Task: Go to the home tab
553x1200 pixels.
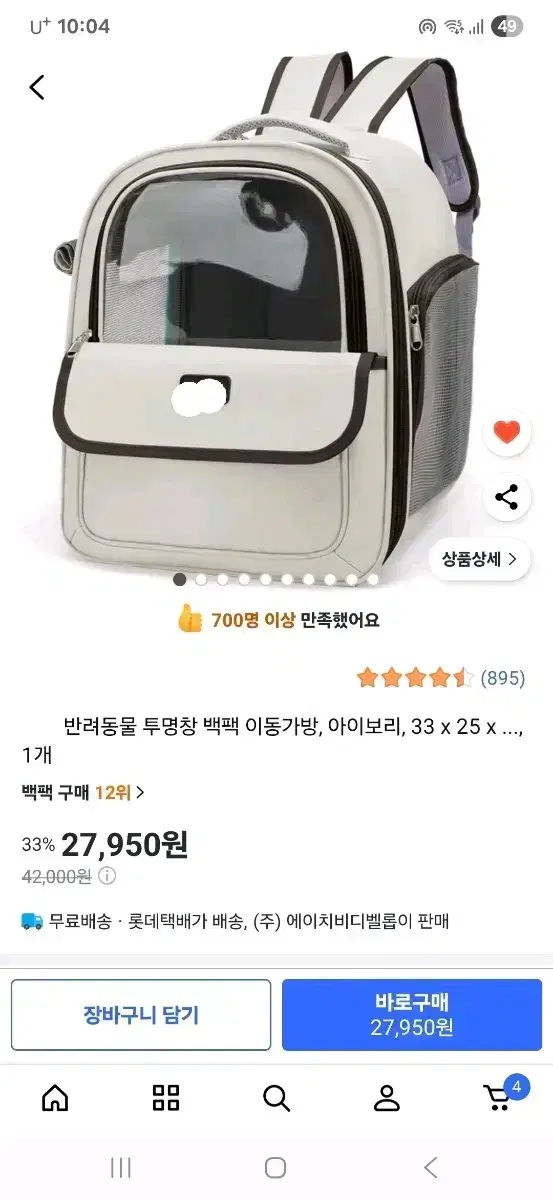Action: coord(55,1098)
